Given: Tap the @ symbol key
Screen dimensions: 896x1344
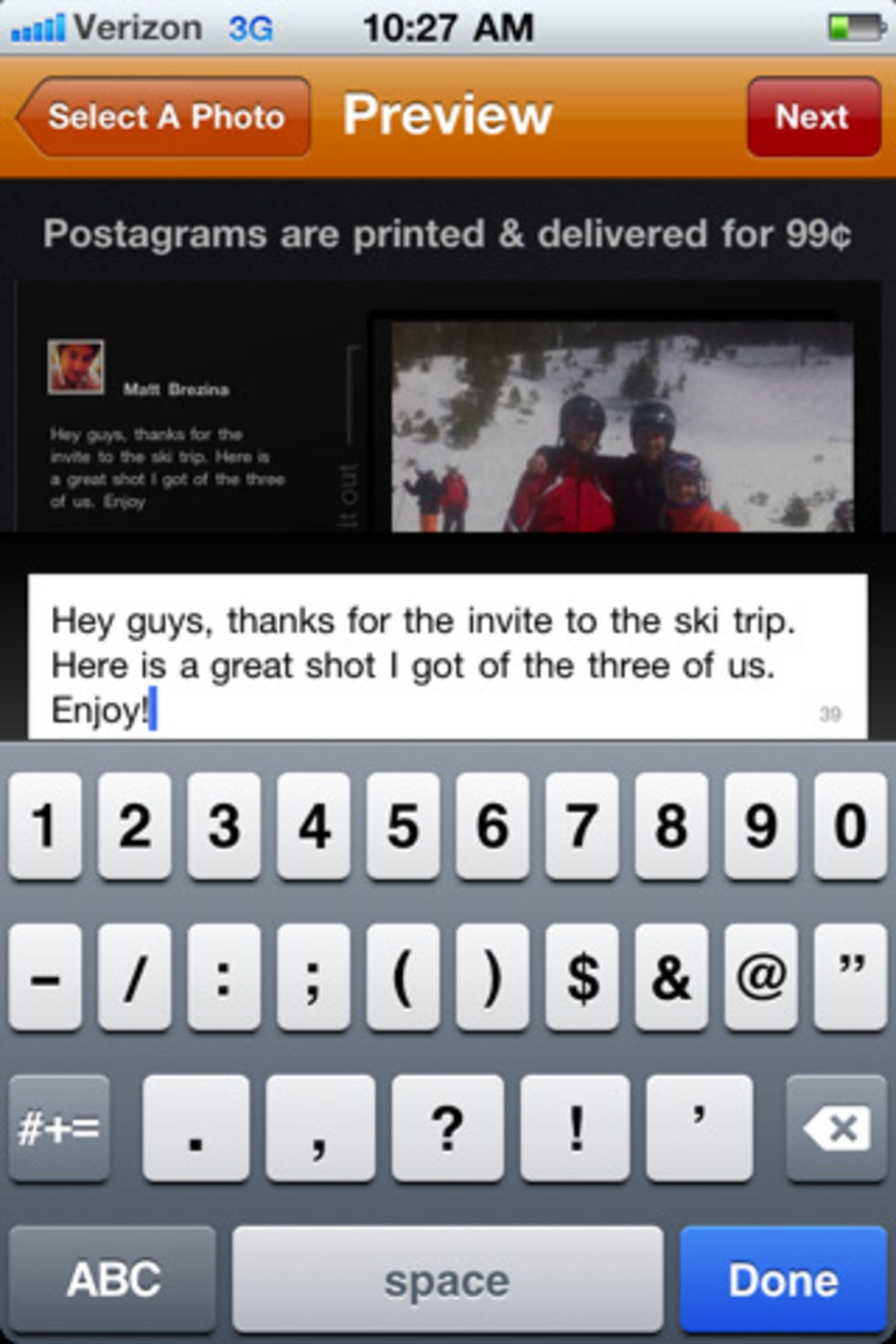Looking at the screenshot, I should [x=761, y=976].
